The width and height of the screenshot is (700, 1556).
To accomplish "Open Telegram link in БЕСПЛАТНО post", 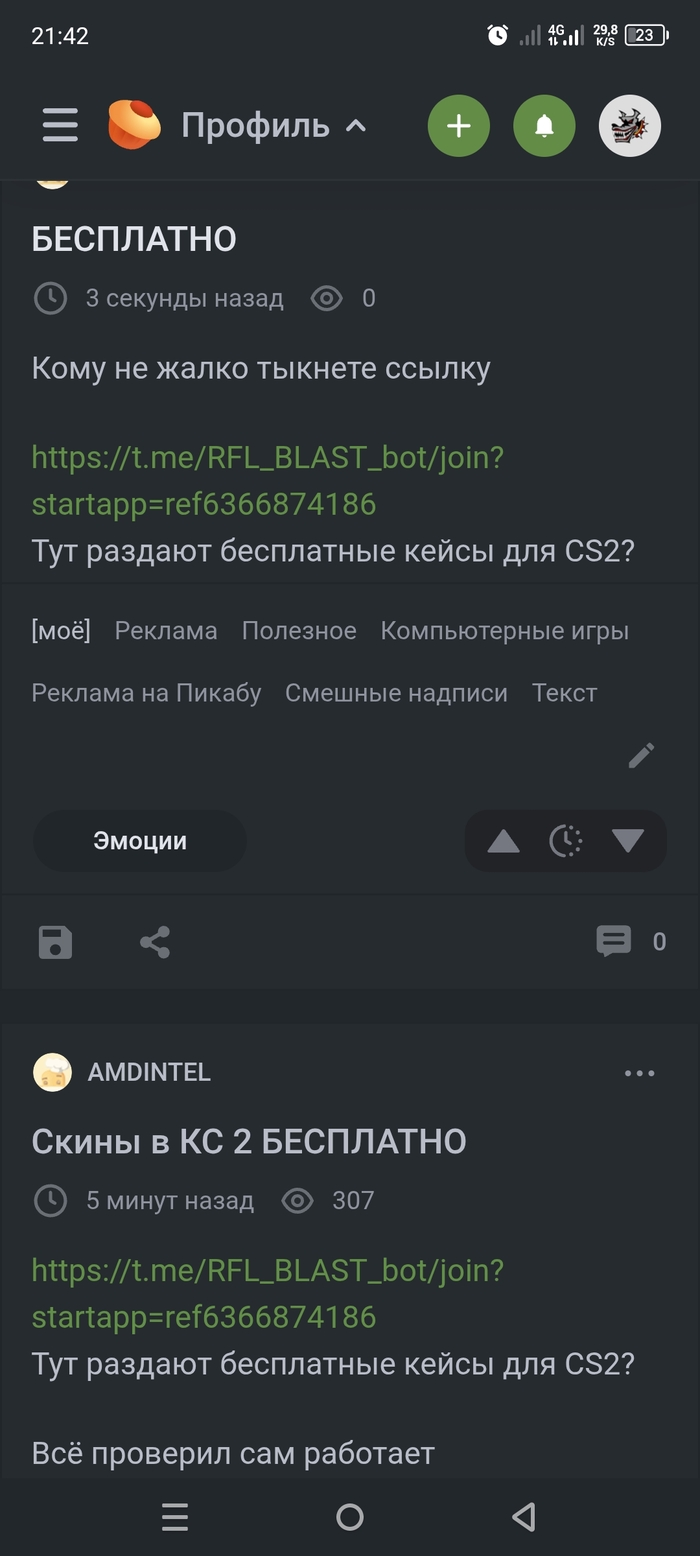I will 267,480.
